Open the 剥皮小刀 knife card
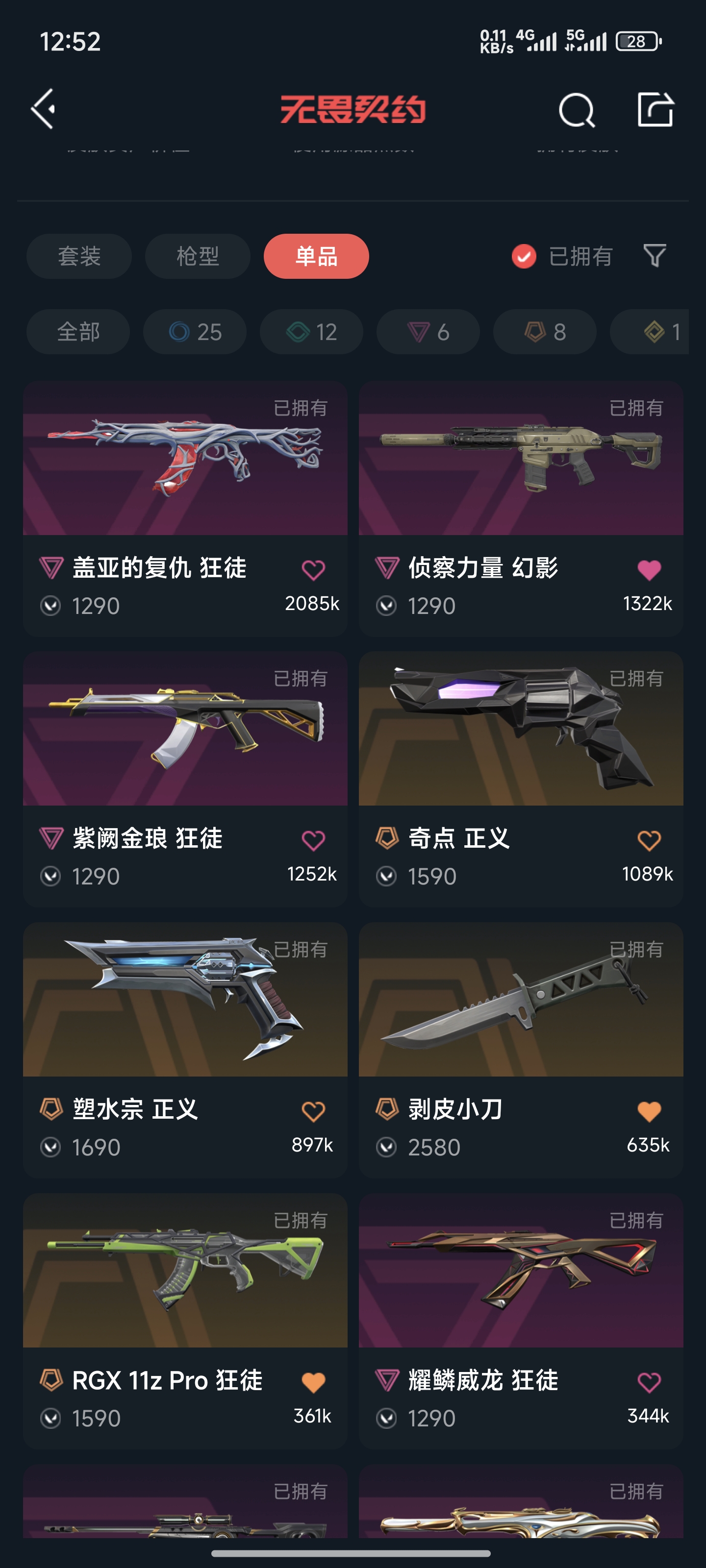 point(521,1000)
